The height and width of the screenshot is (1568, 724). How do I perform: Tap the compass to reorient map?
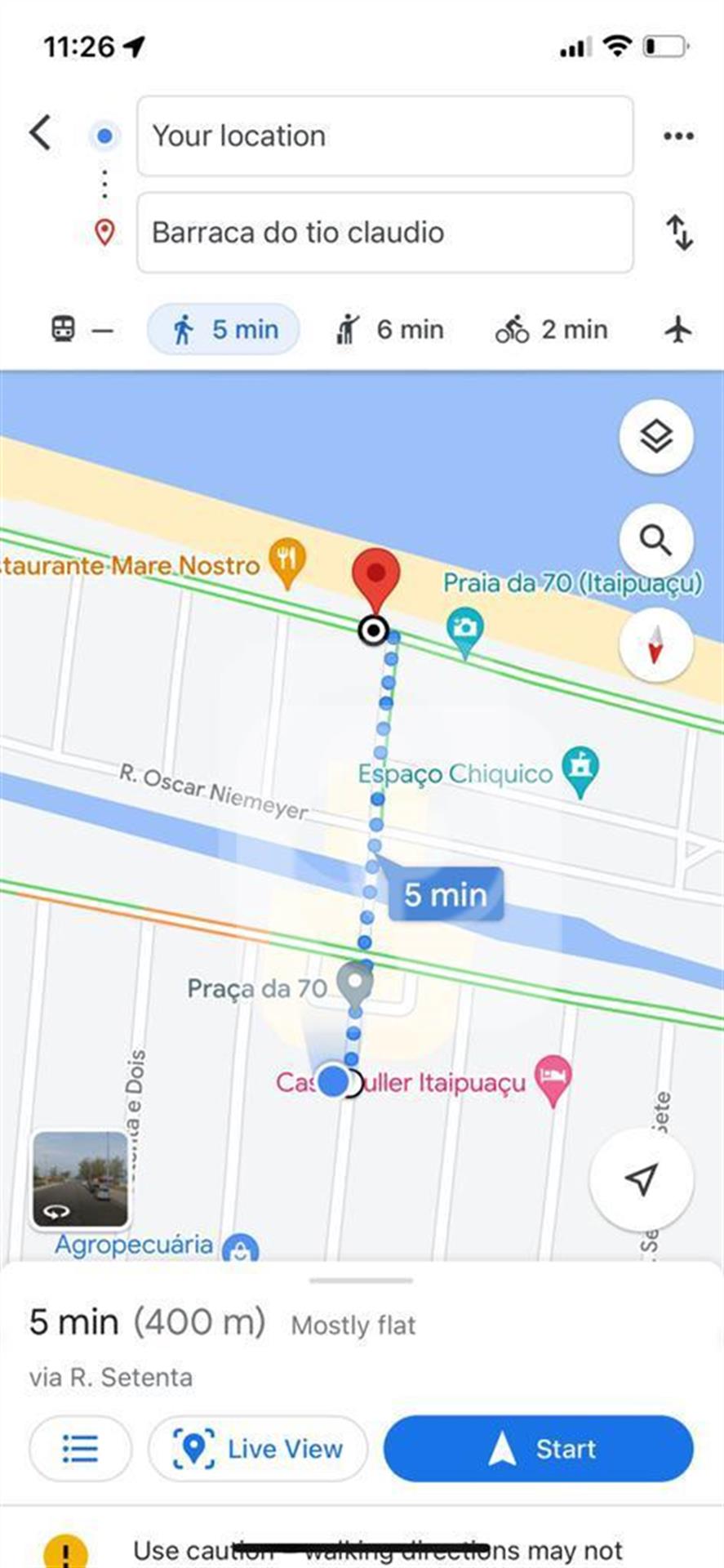[x=656, y=644]
